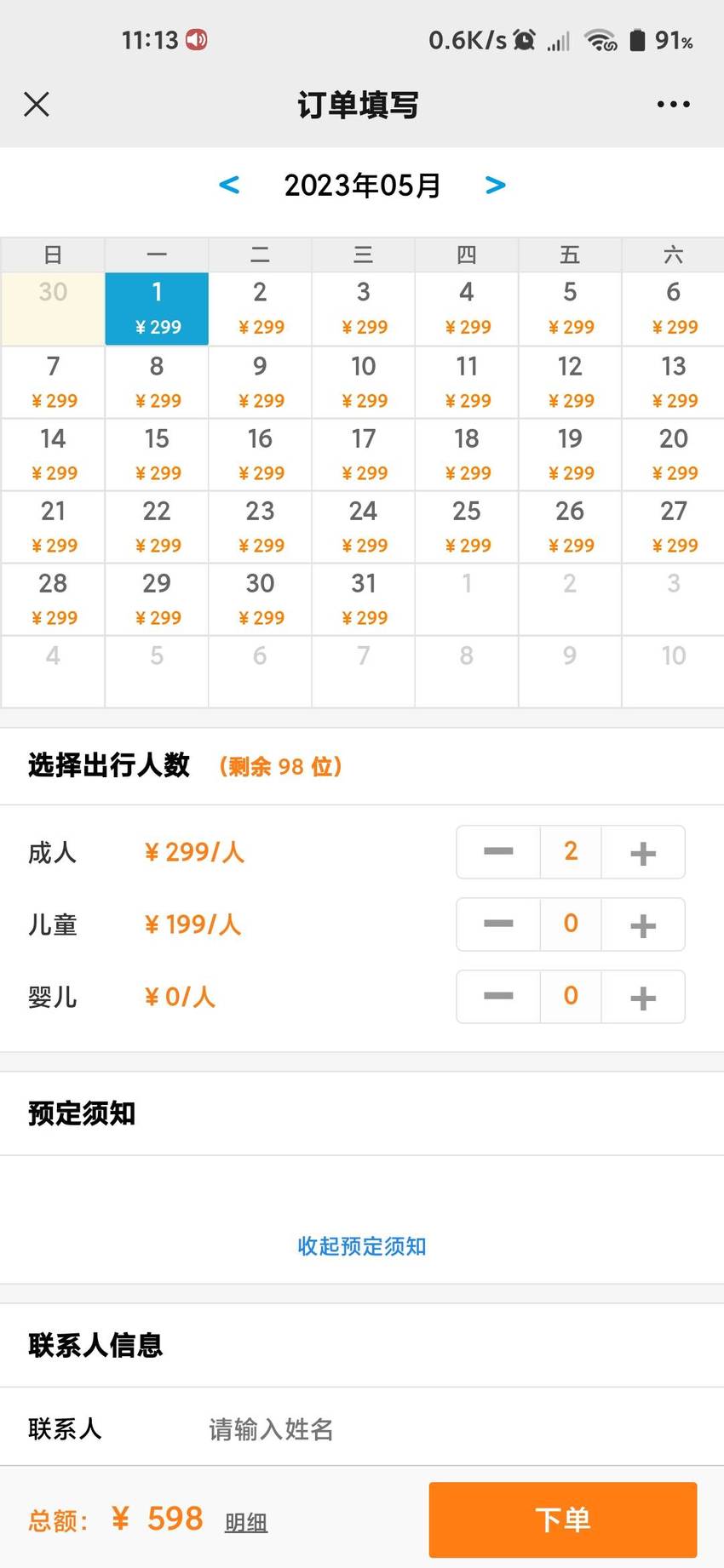Increase the adult count

[643, 852]
